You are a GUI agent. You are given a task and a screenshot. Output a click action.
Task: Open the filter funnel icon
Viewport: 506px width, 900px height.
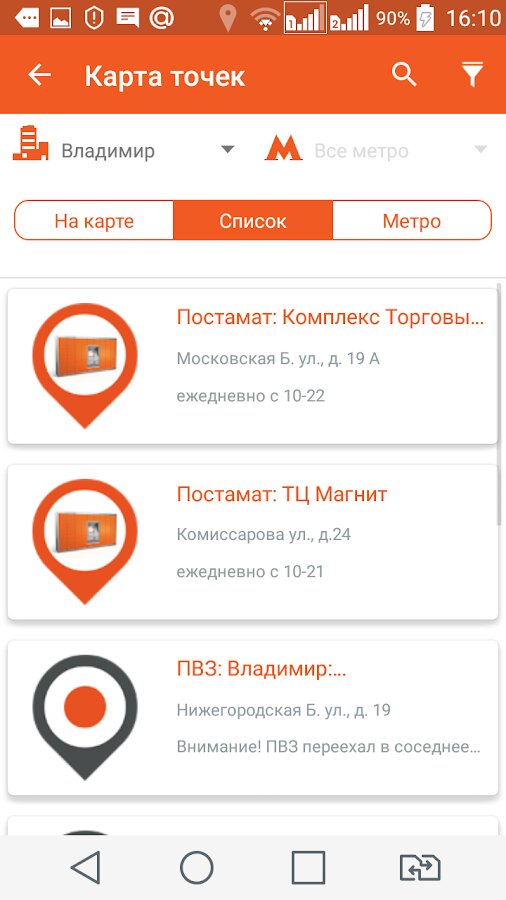click(473, 75)
